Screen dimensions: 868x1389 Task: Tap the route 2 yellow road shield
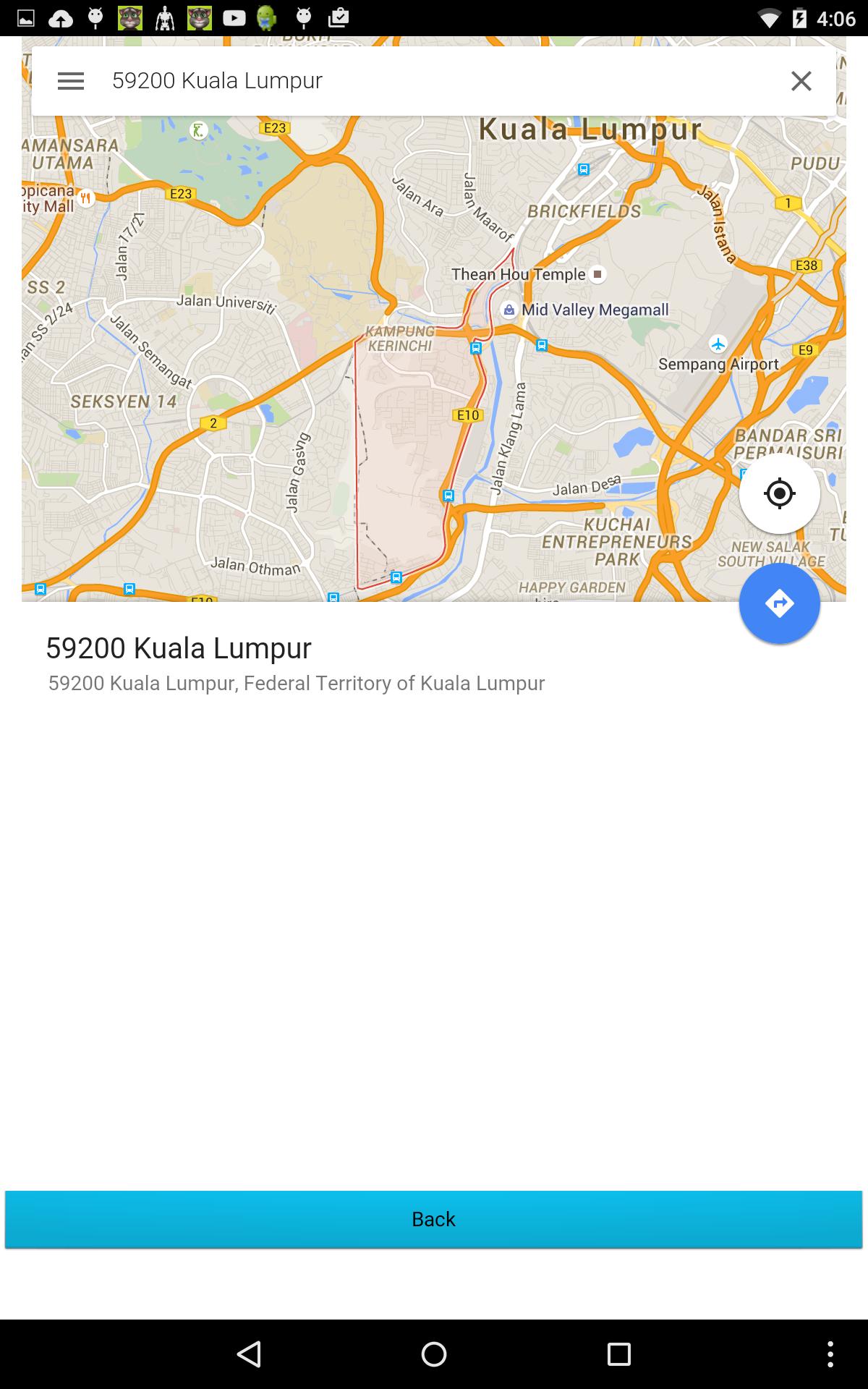point(214,423)
